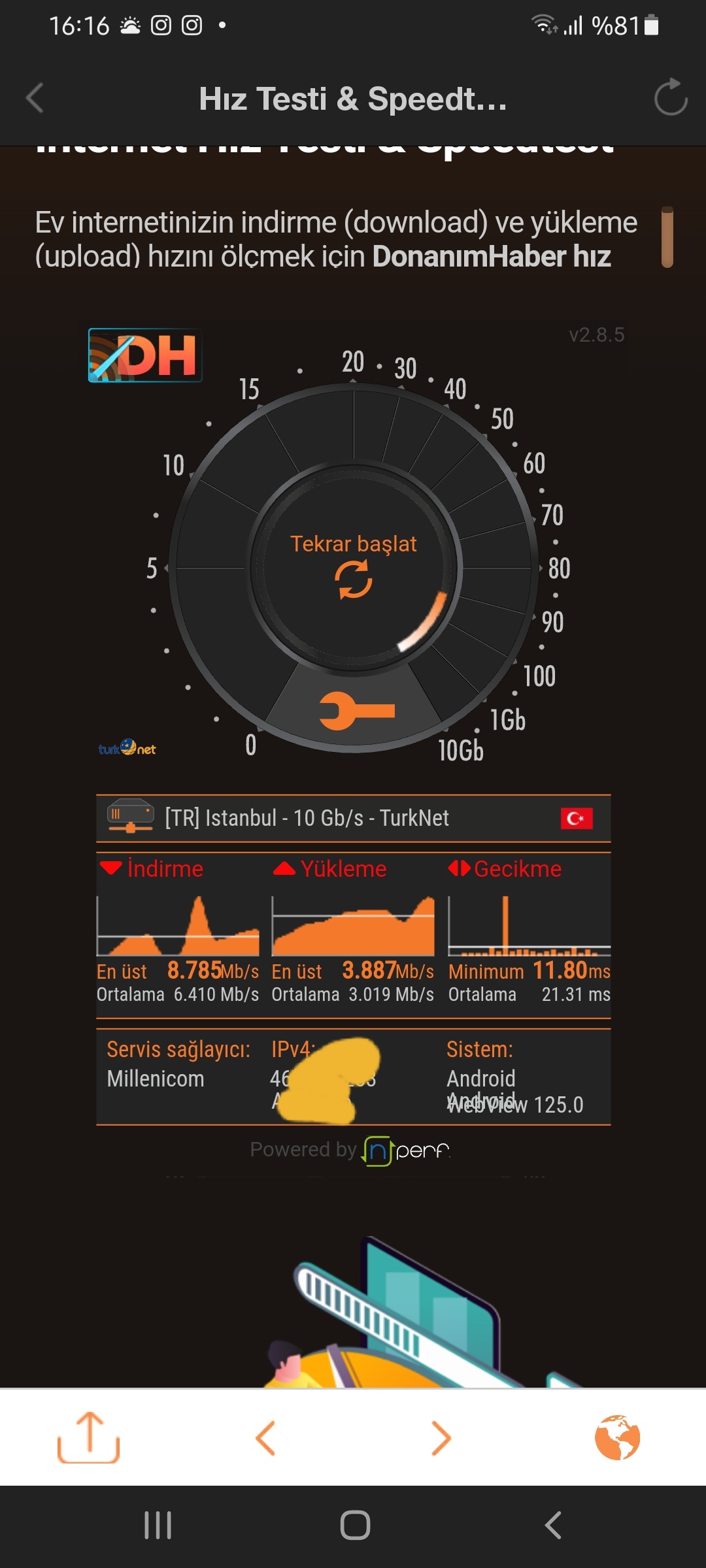Go back using the top bar arrow

pyautogui.click(x=35, y=99)
